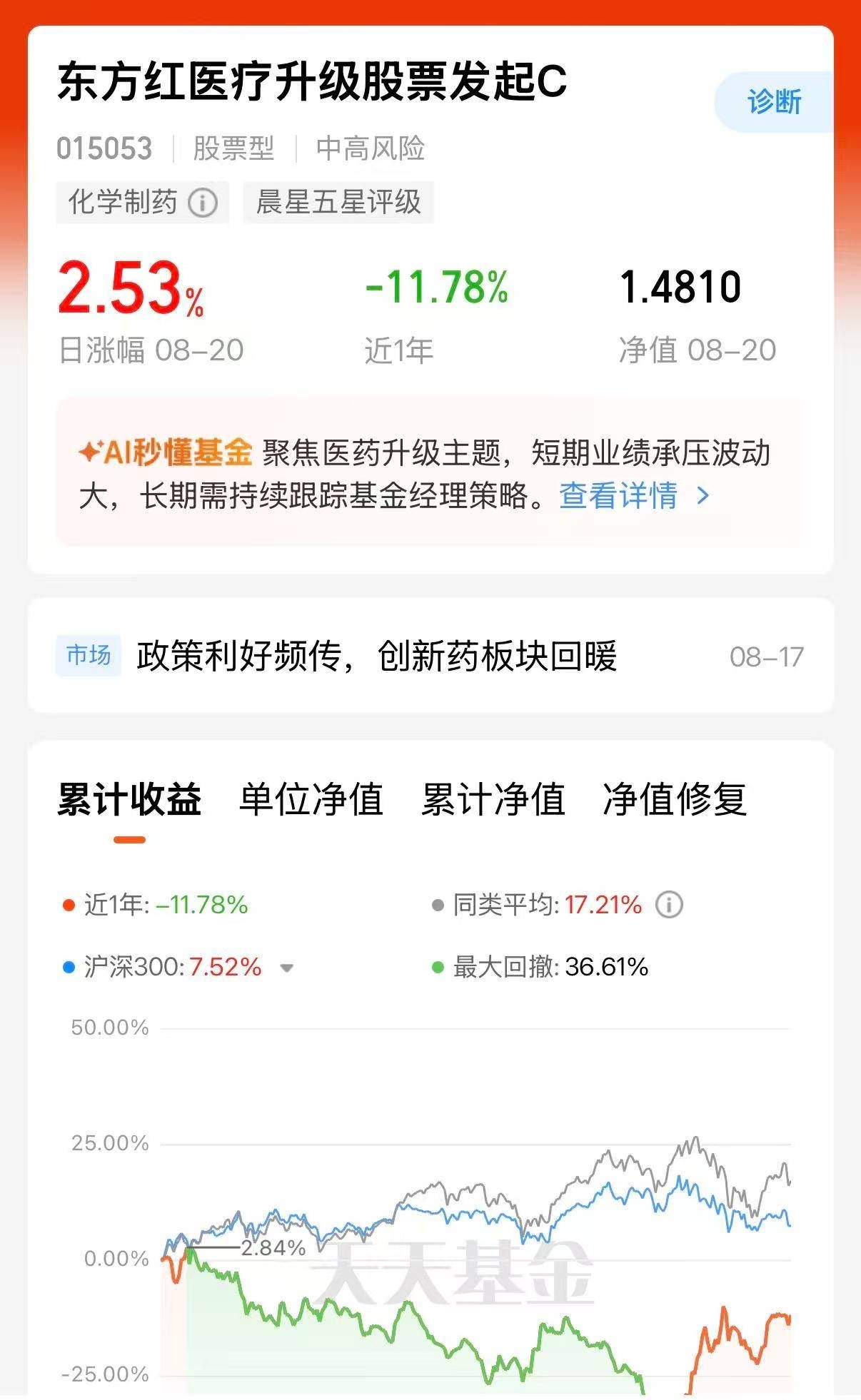
Task: Switch to the 累计净值 tab
Action: pos(493,799)
